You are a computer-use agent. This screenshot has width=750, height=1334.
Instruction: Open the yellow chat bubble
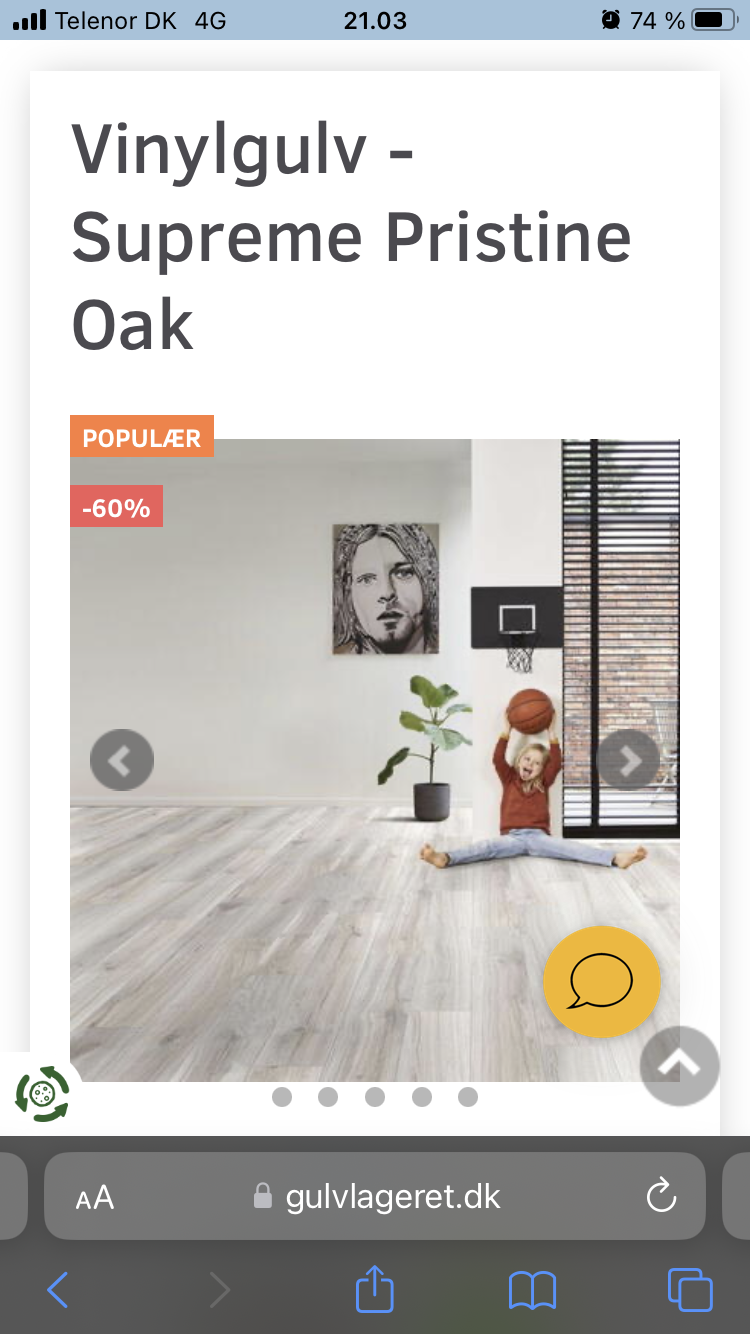[x=601, y=981]
